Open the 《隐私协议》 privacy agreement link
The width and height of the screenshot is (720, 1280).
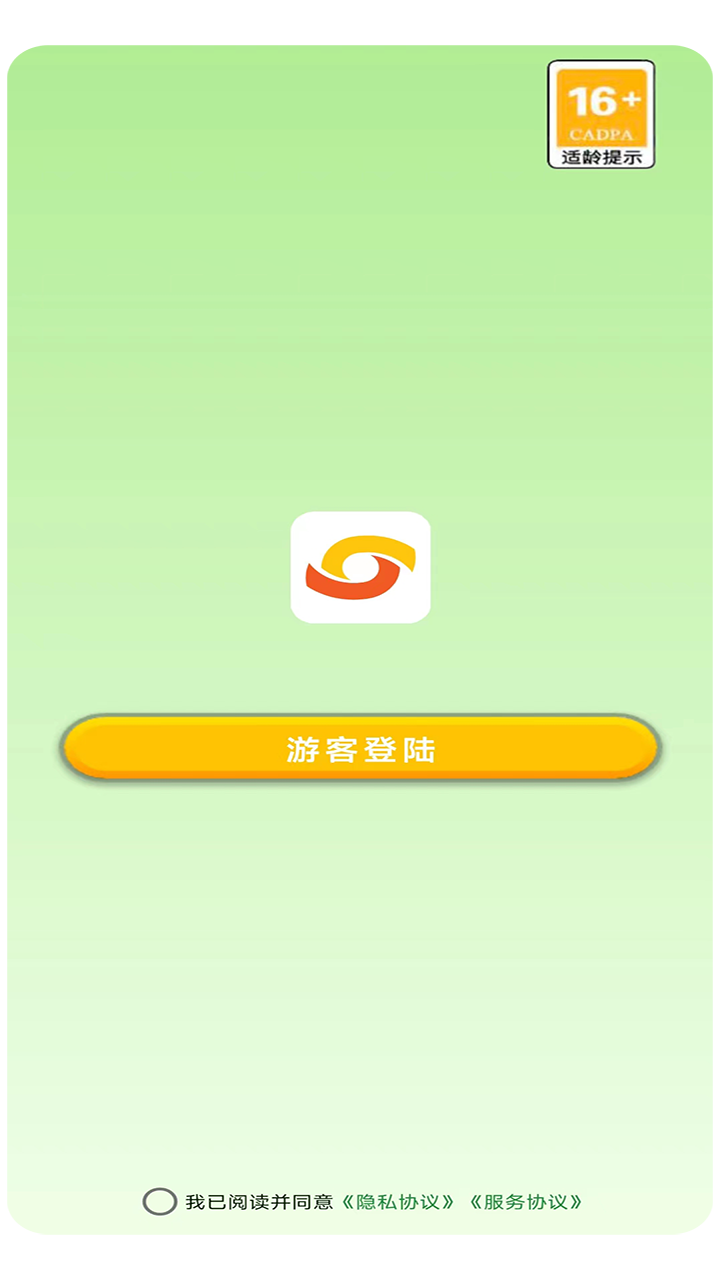[x=398, y=1202]
